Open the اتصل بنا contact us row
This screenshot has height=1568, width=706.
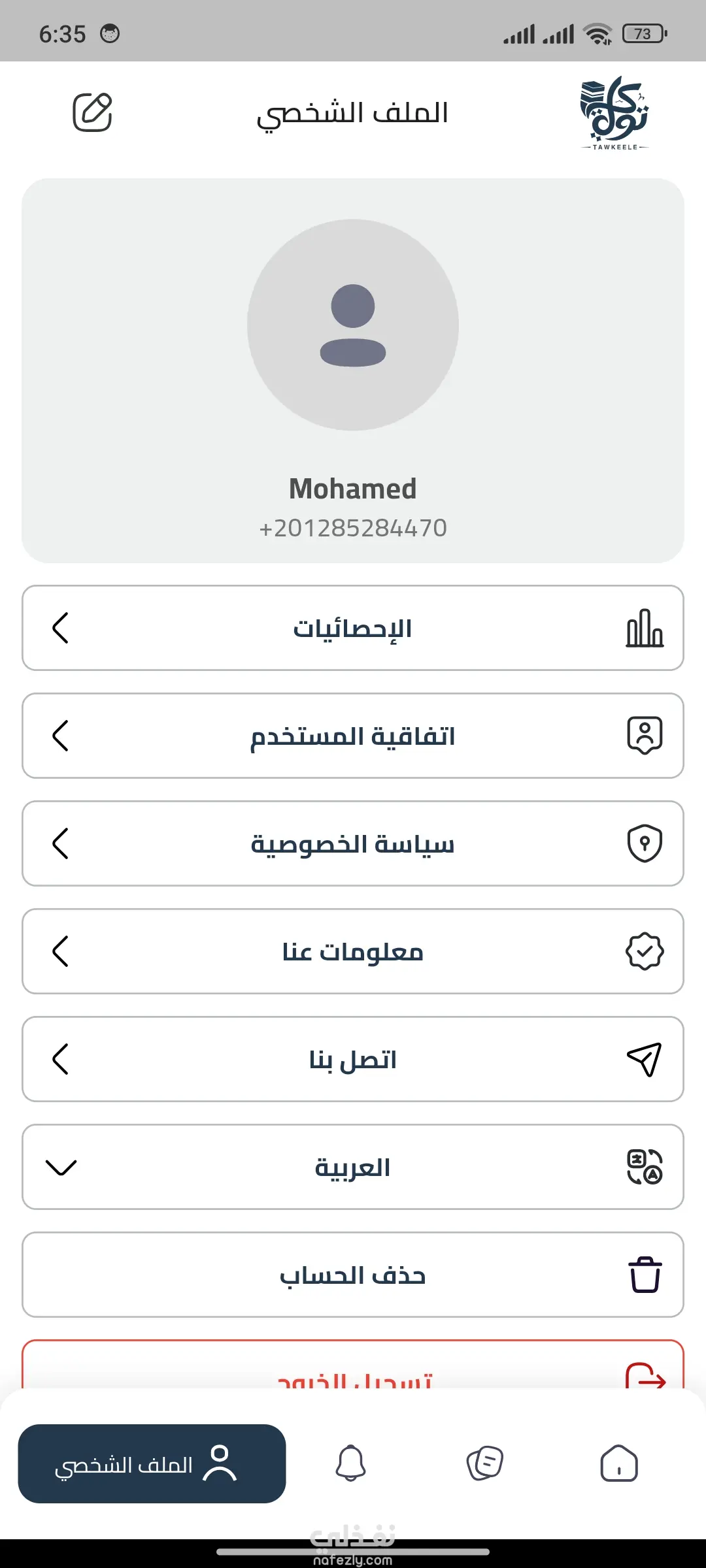353,1059
